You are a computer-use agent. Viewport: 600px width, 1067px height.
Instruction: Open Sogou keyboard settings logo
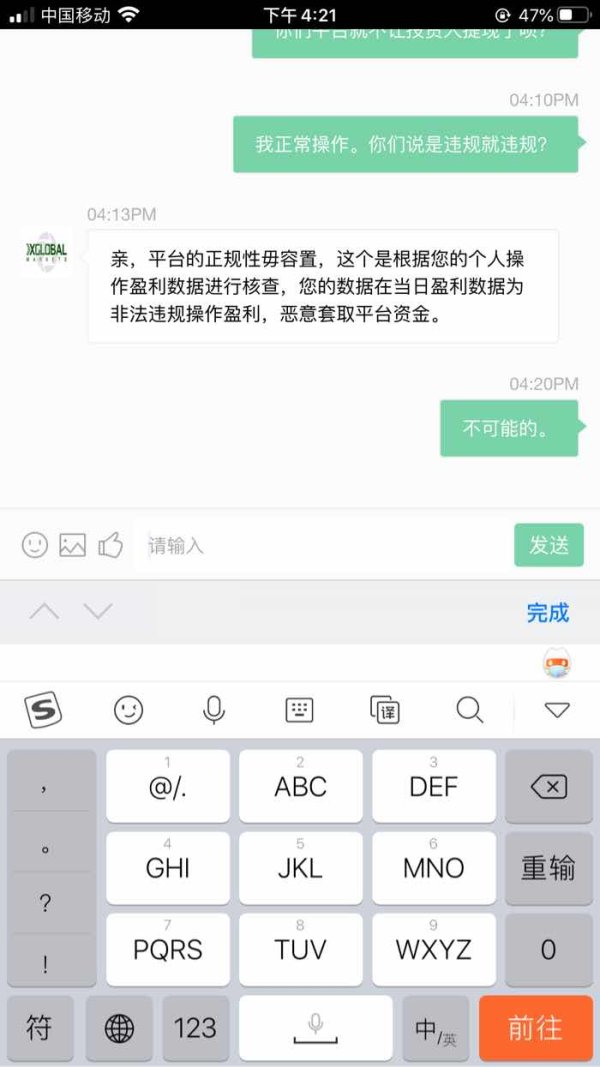click(44, 710)
